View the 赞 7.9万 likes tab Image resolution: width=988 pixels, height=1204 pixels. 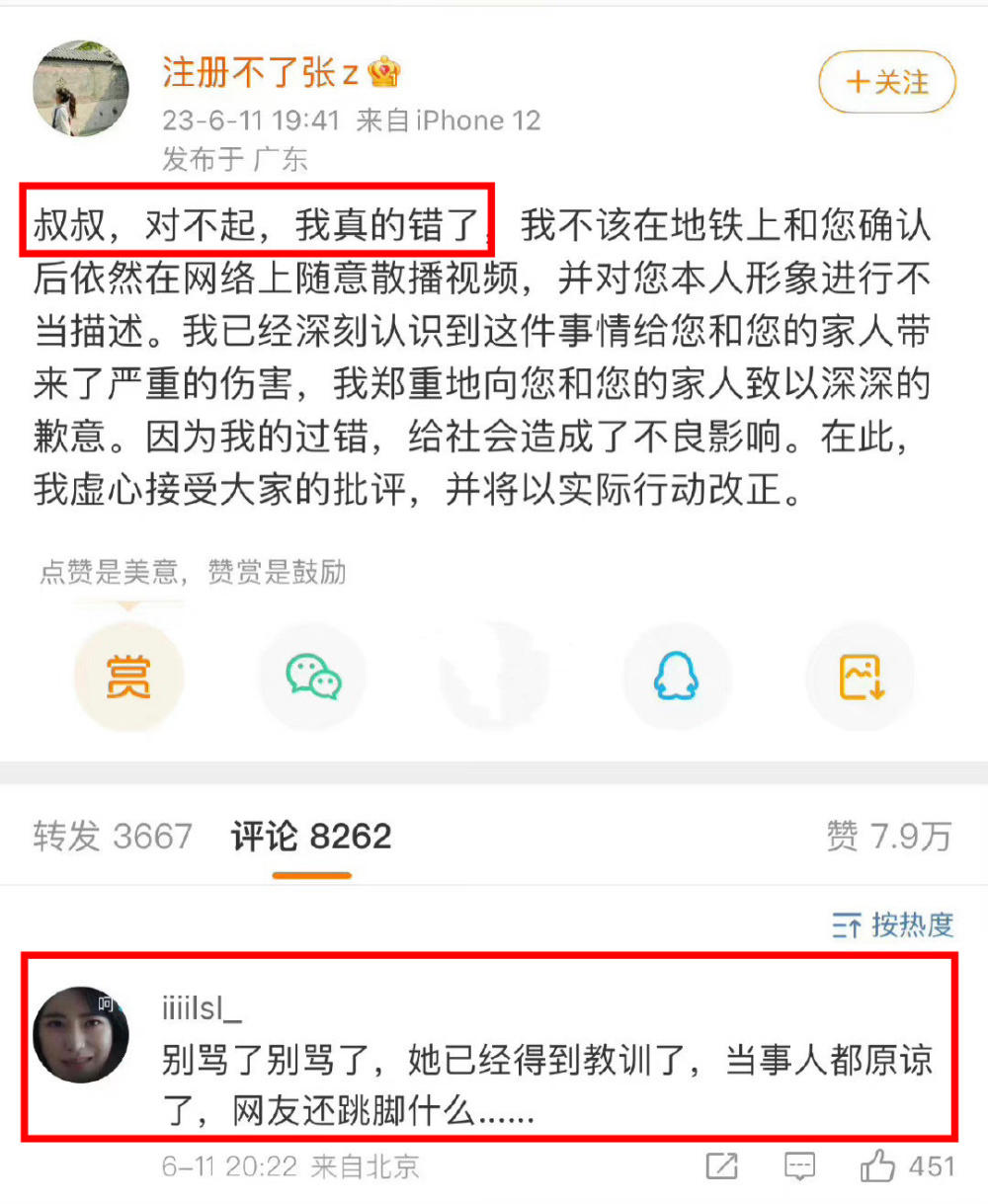(888, 837)
